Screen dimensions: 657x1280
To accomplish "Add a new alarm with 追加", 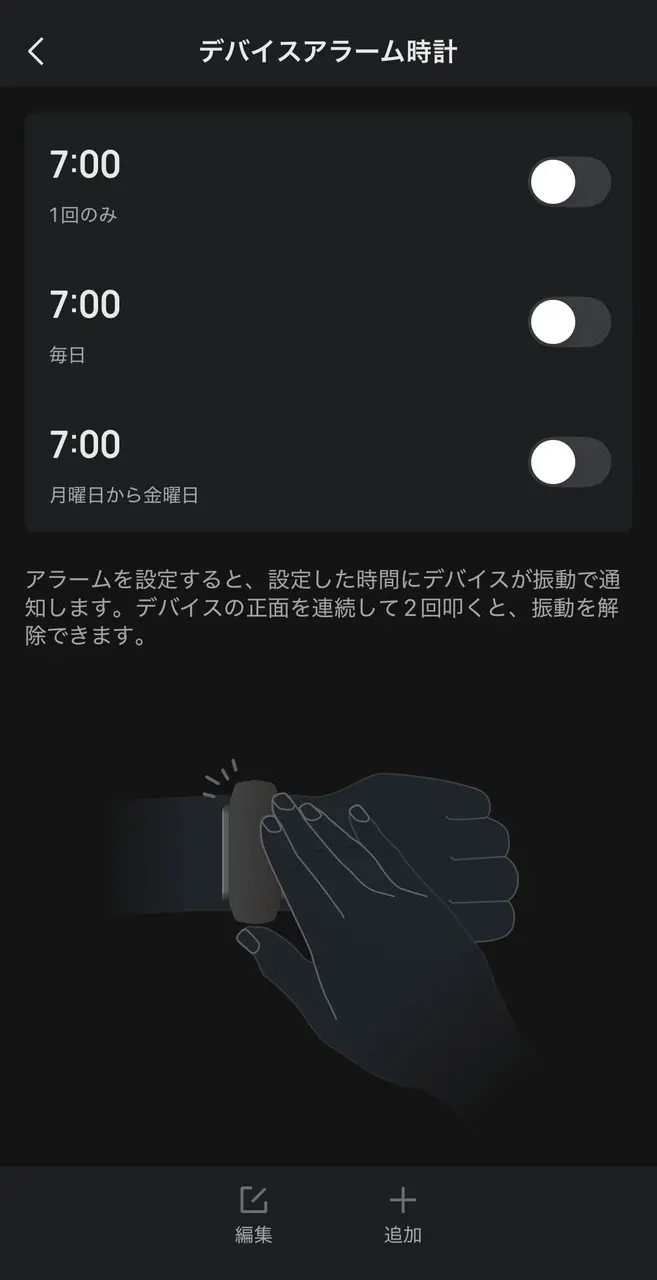I will coord(402,1214).
